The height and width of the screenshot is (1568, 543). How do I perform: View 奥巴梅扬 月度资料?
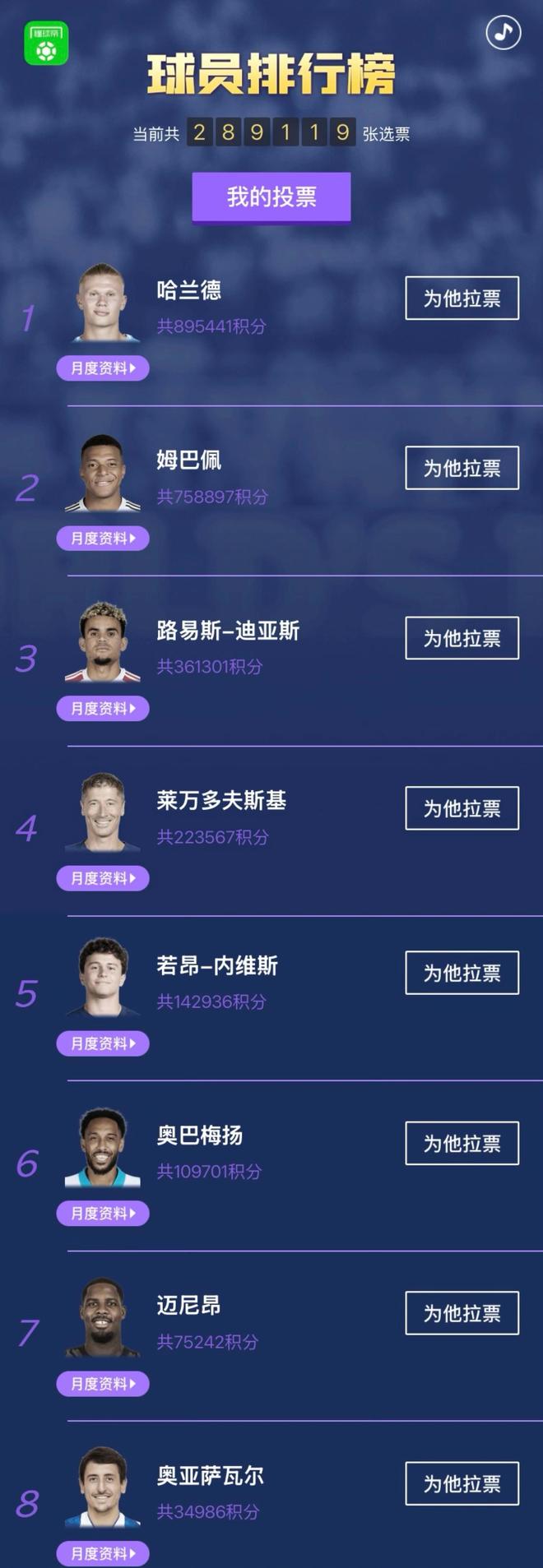click(103, 1213)
